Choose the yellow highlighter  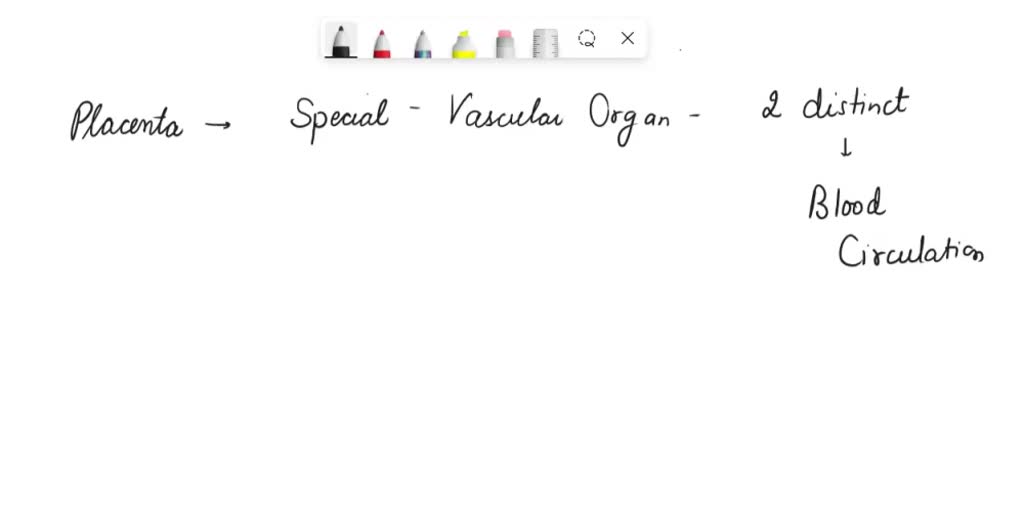[x=464, y=43]
